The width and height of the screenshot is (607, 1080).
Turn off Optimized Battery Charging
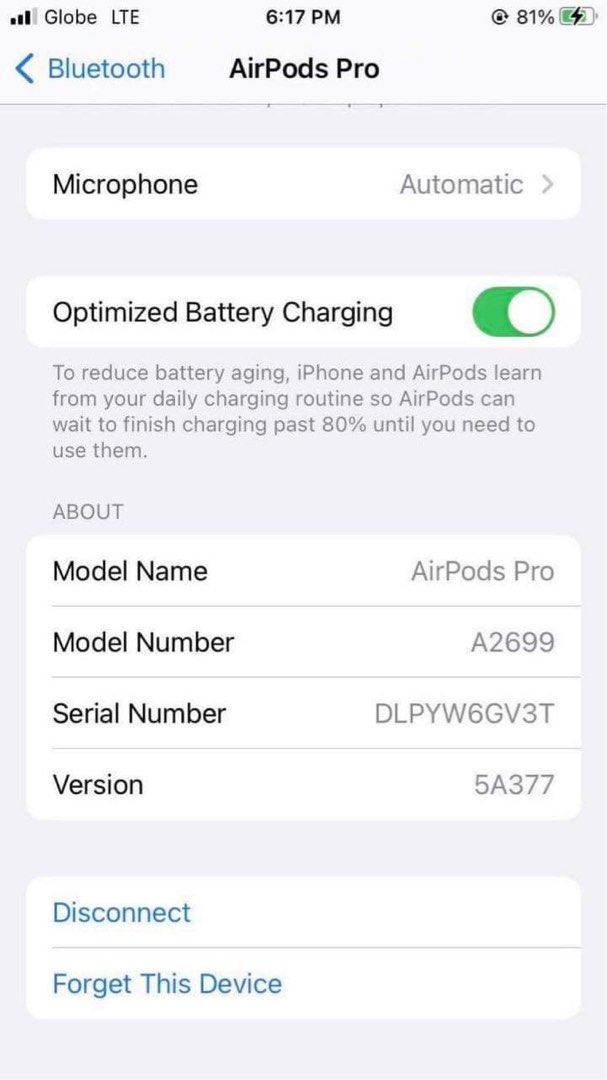[x=513, y=312]
